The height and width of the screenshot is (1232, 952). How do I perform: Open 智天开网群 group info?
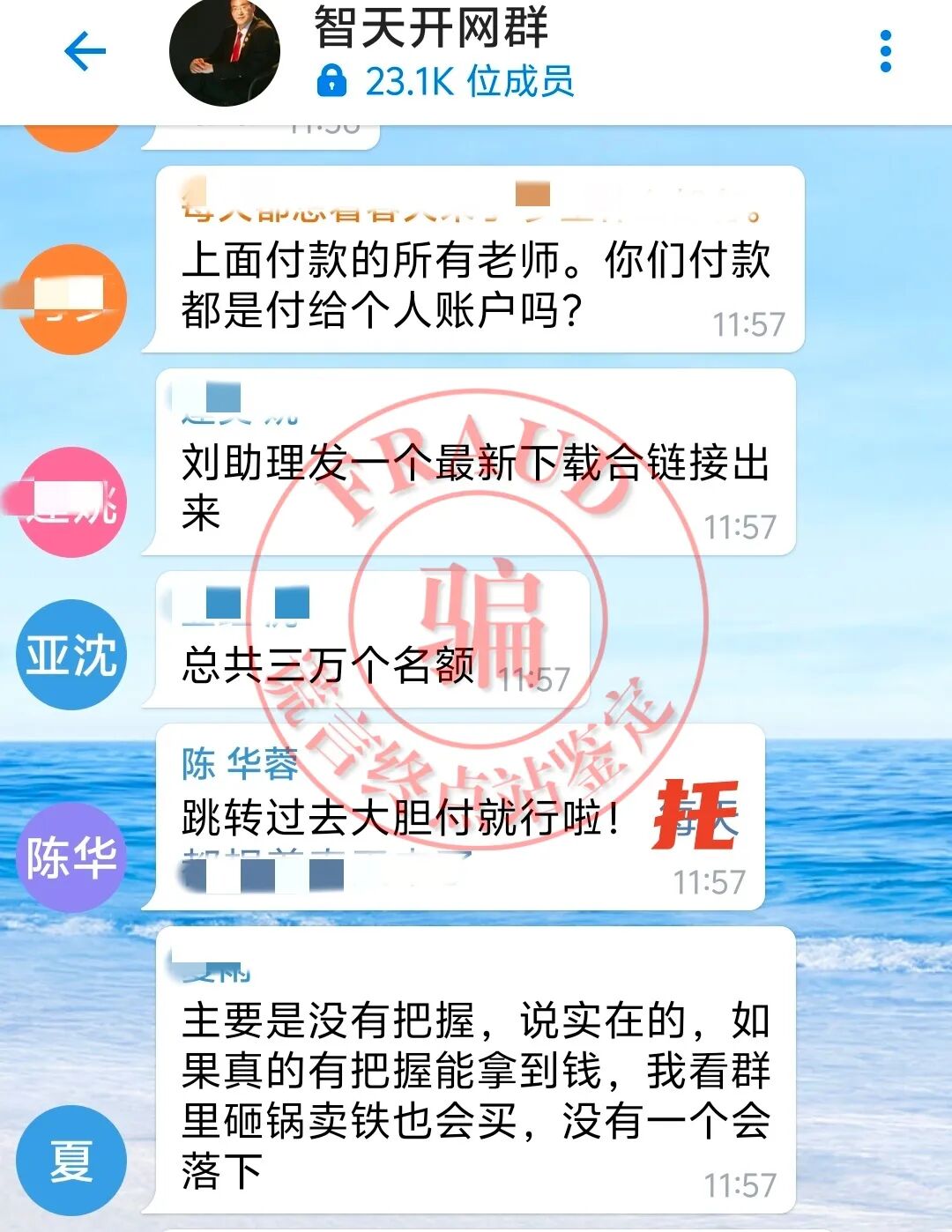click(x=432, y=28)
